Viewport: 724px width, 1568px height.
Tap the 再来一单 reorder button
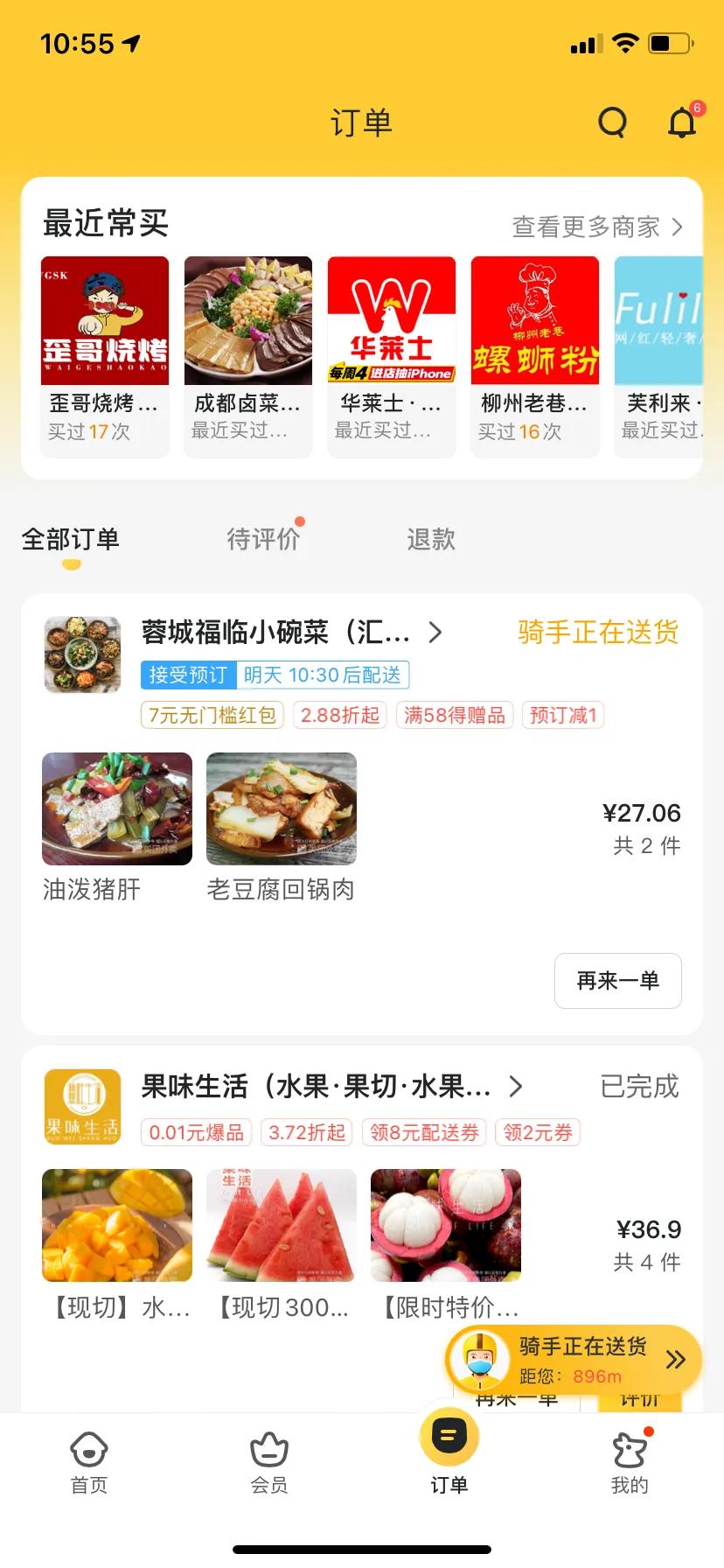pos(617,981)
